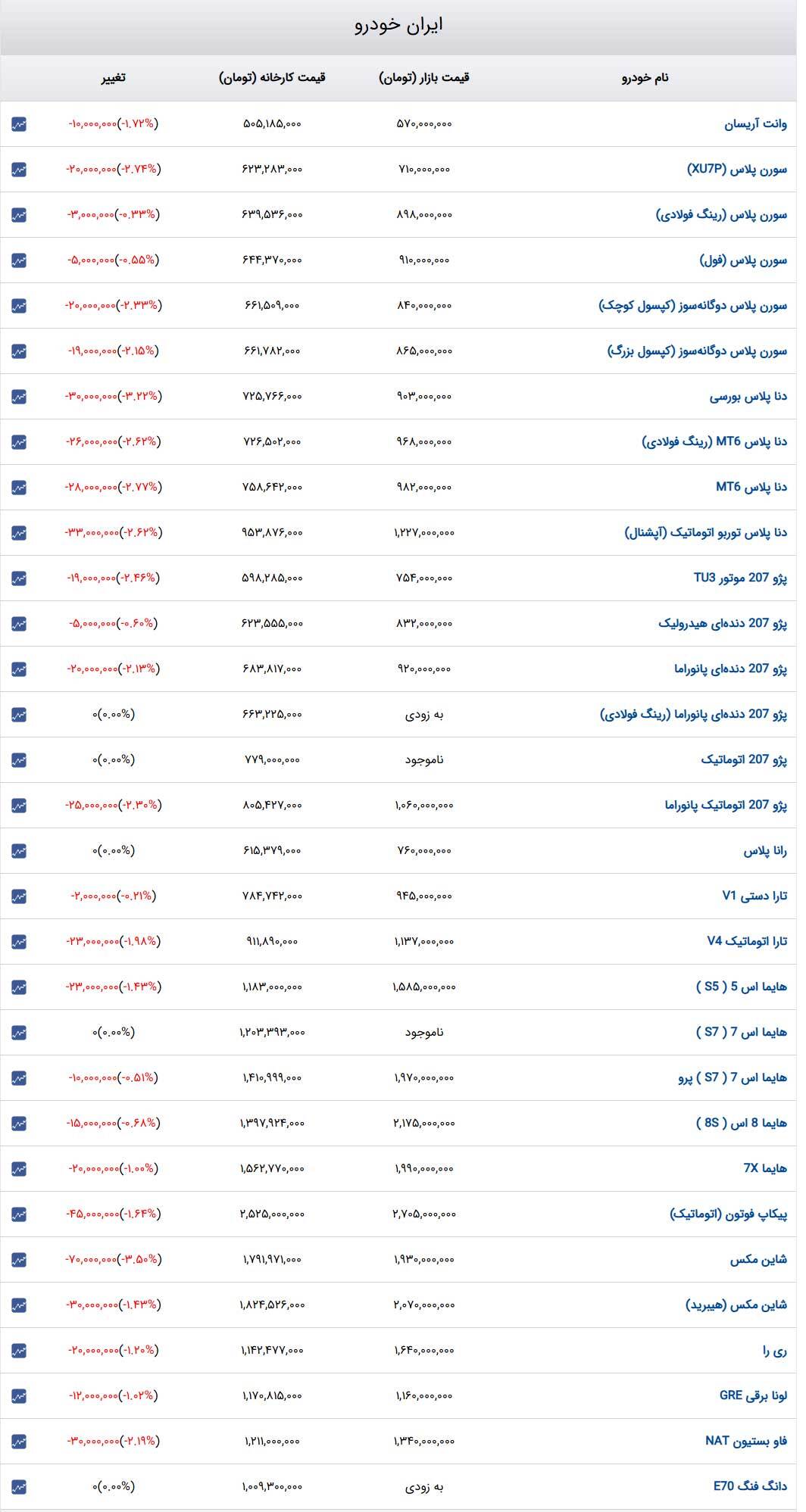The height and width of the screenshot is (1512, 806).
Task: Open the شاین مکس (هیبرید) link
Action: (x=736, y=1305)
